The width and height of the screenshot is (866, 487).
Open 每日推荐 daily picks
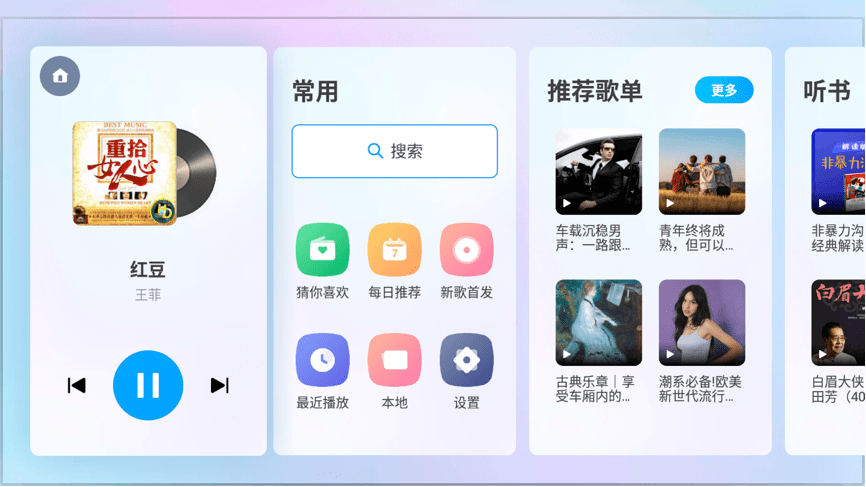394,250
